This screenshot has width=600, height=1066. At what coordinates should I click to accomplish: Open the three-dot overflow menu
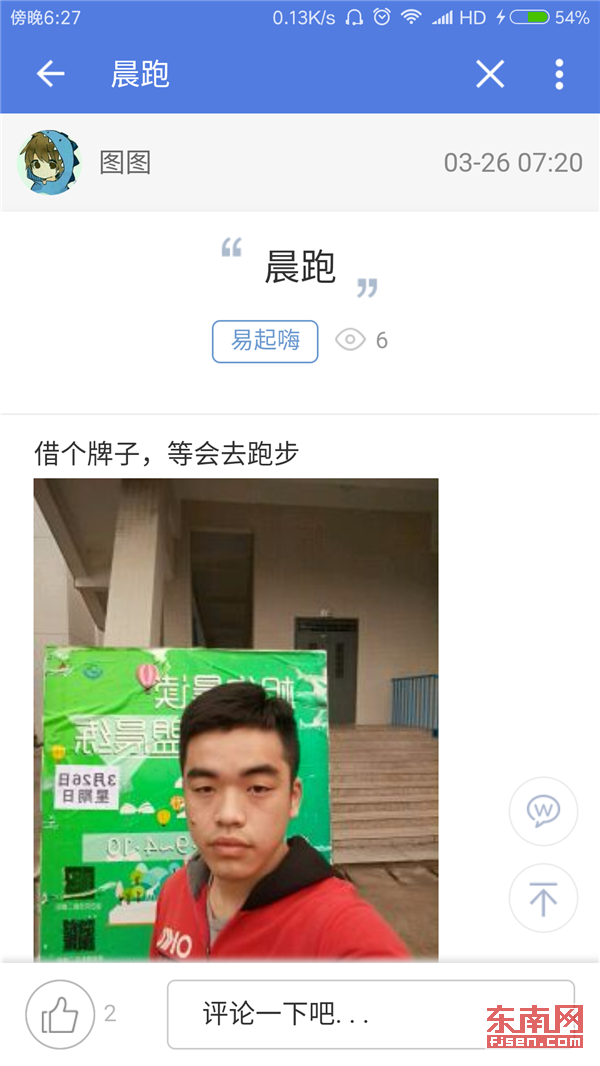[x=559, y=74]
